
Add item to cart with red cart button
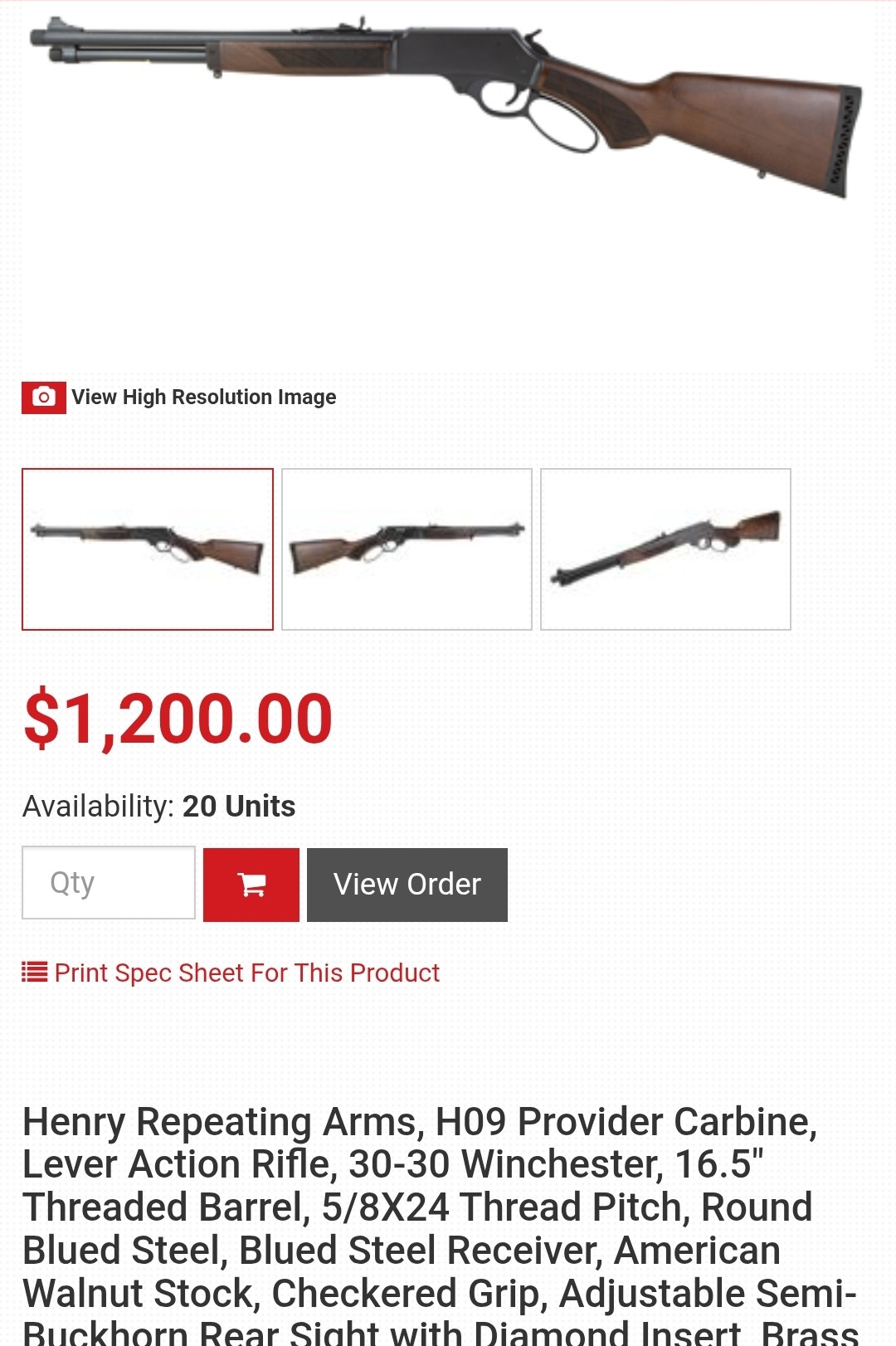click(x=251, y=885)
